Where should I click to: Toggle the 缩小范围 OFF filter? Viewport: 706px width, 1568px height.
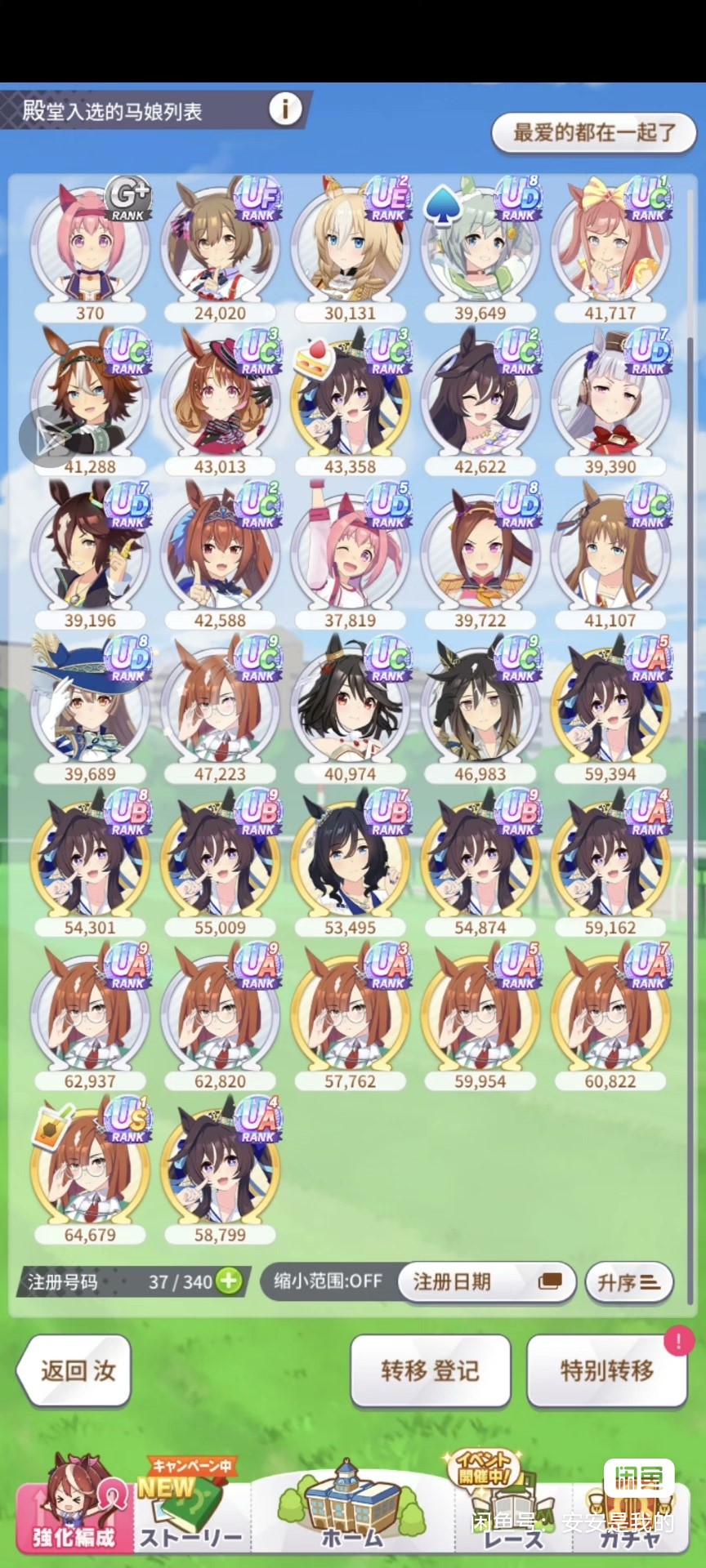coord(328,1281)
